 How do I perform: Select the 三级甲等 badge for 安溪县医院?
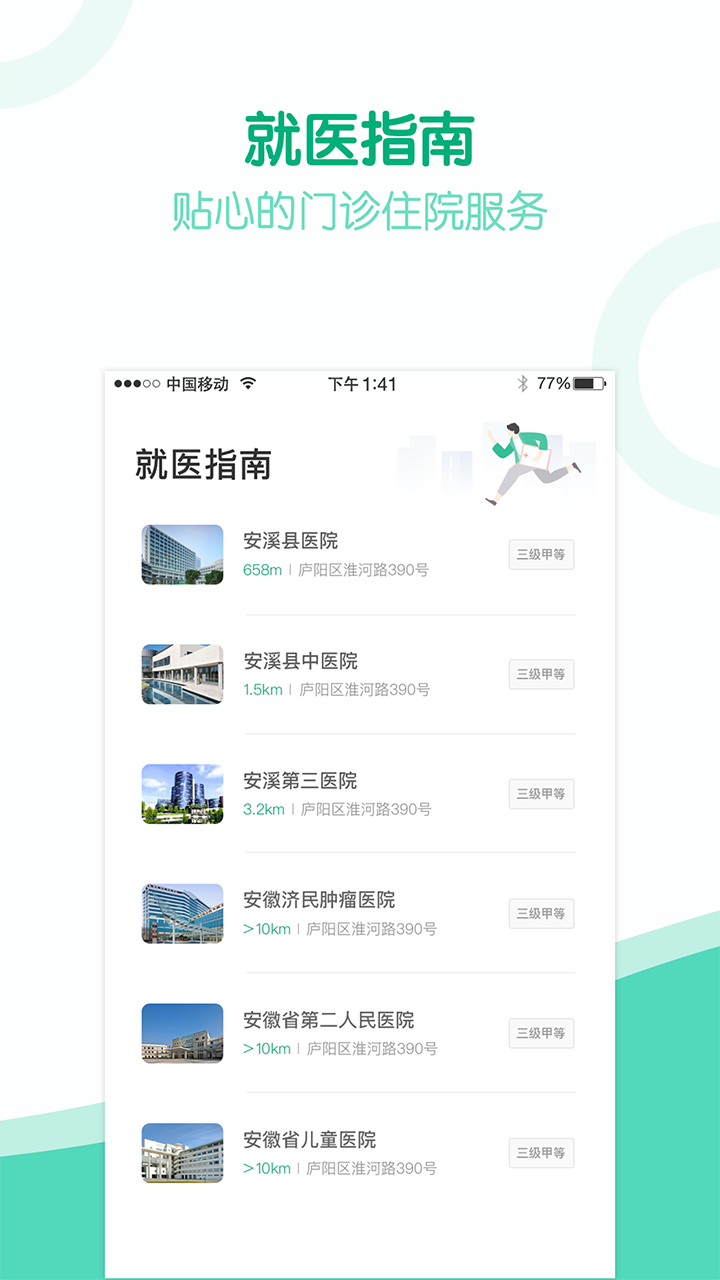(x=541, y=554)
